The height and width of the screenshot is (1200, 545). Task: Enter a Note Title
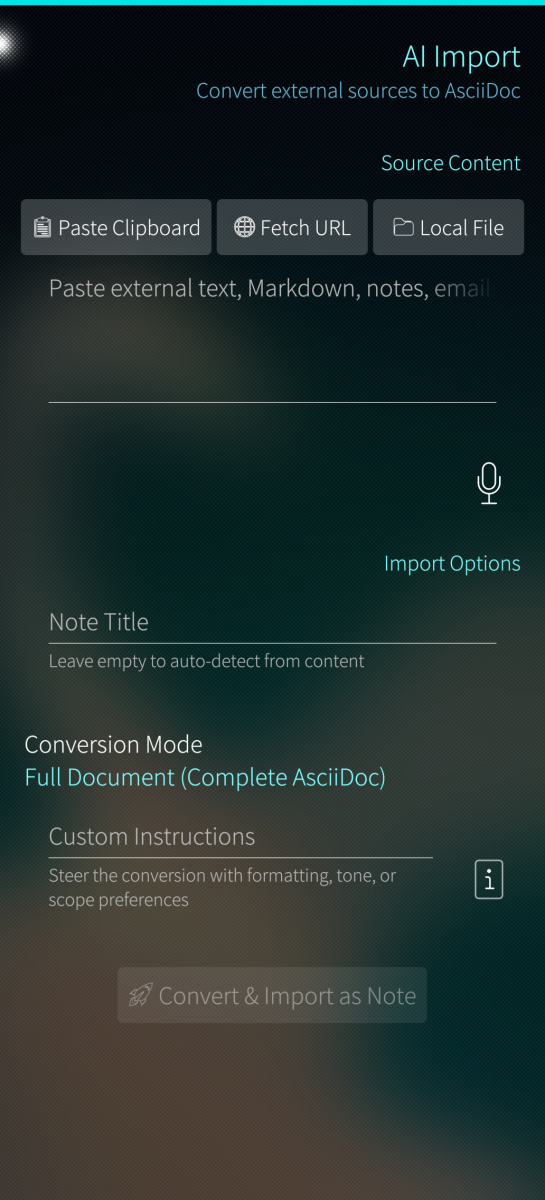pos(272,622)
